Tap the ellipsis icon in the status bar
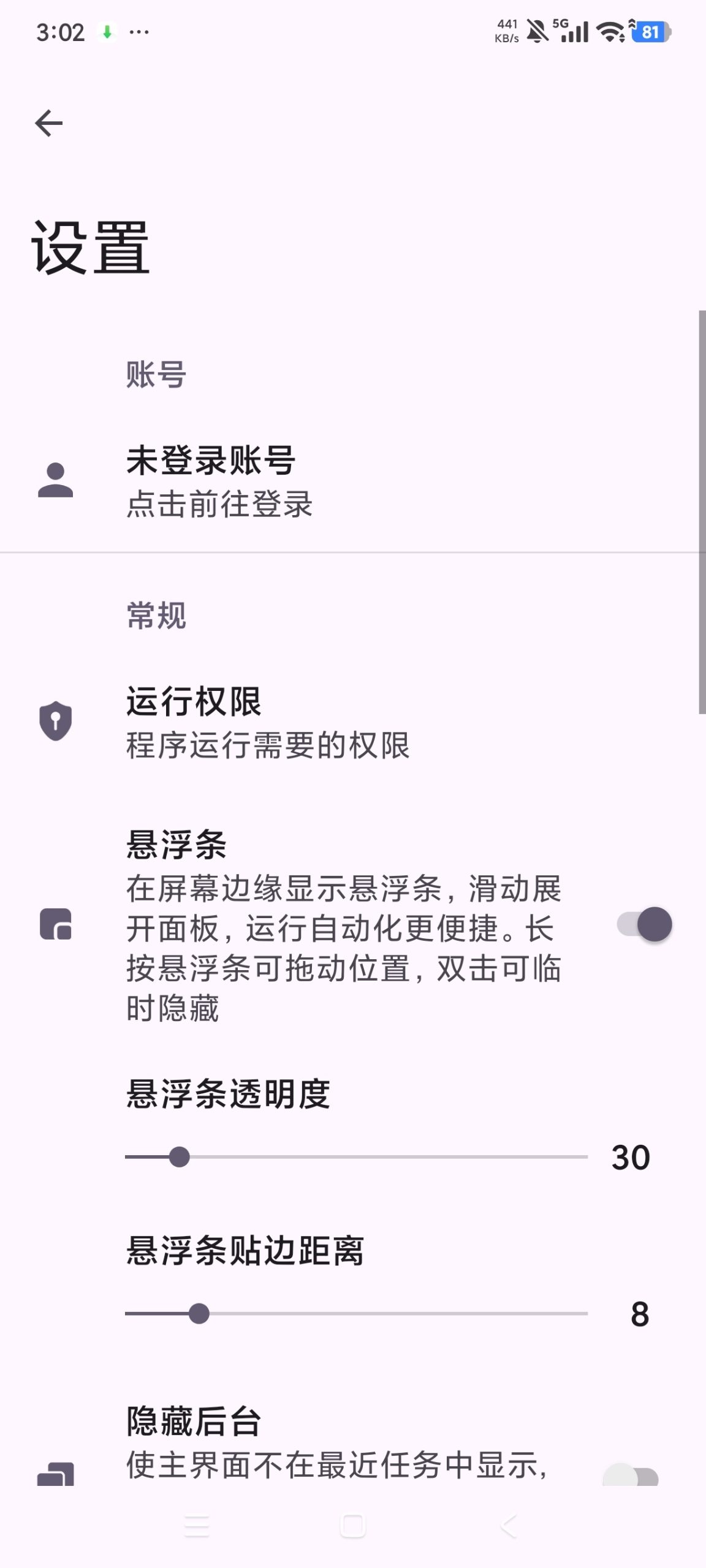This screenshot has height=1568, width=706. point(140,32)
